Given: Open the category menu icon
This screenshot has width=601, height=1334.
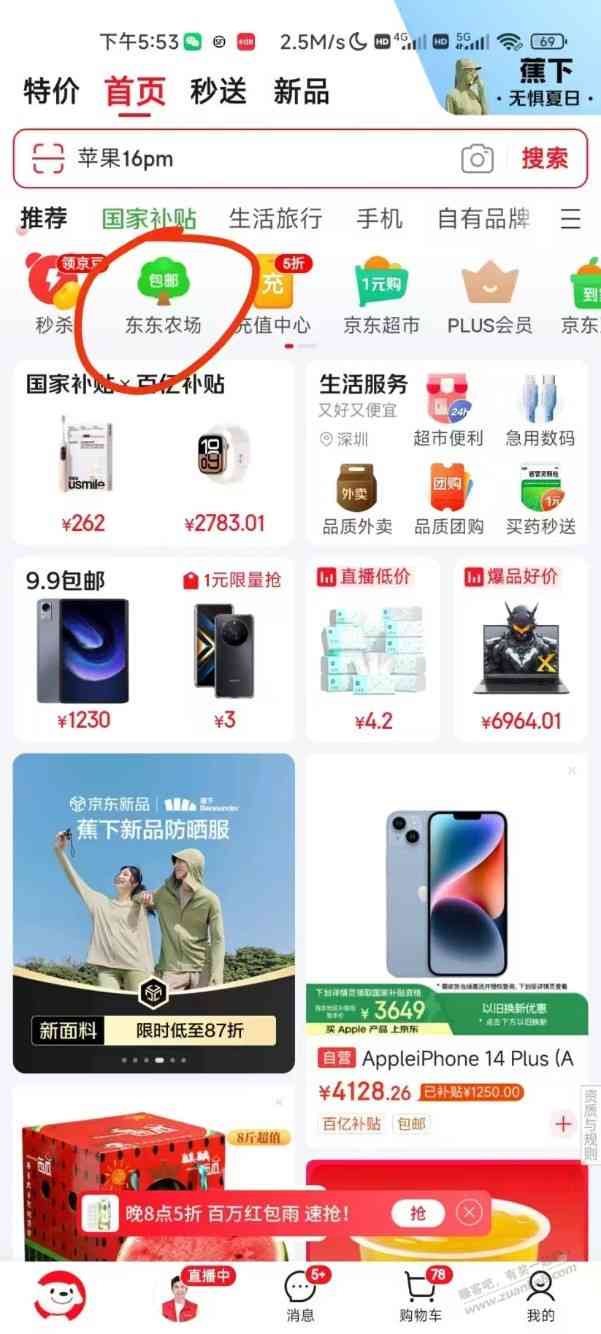Looking at the screenshot, I should click(x=570, y=219).
